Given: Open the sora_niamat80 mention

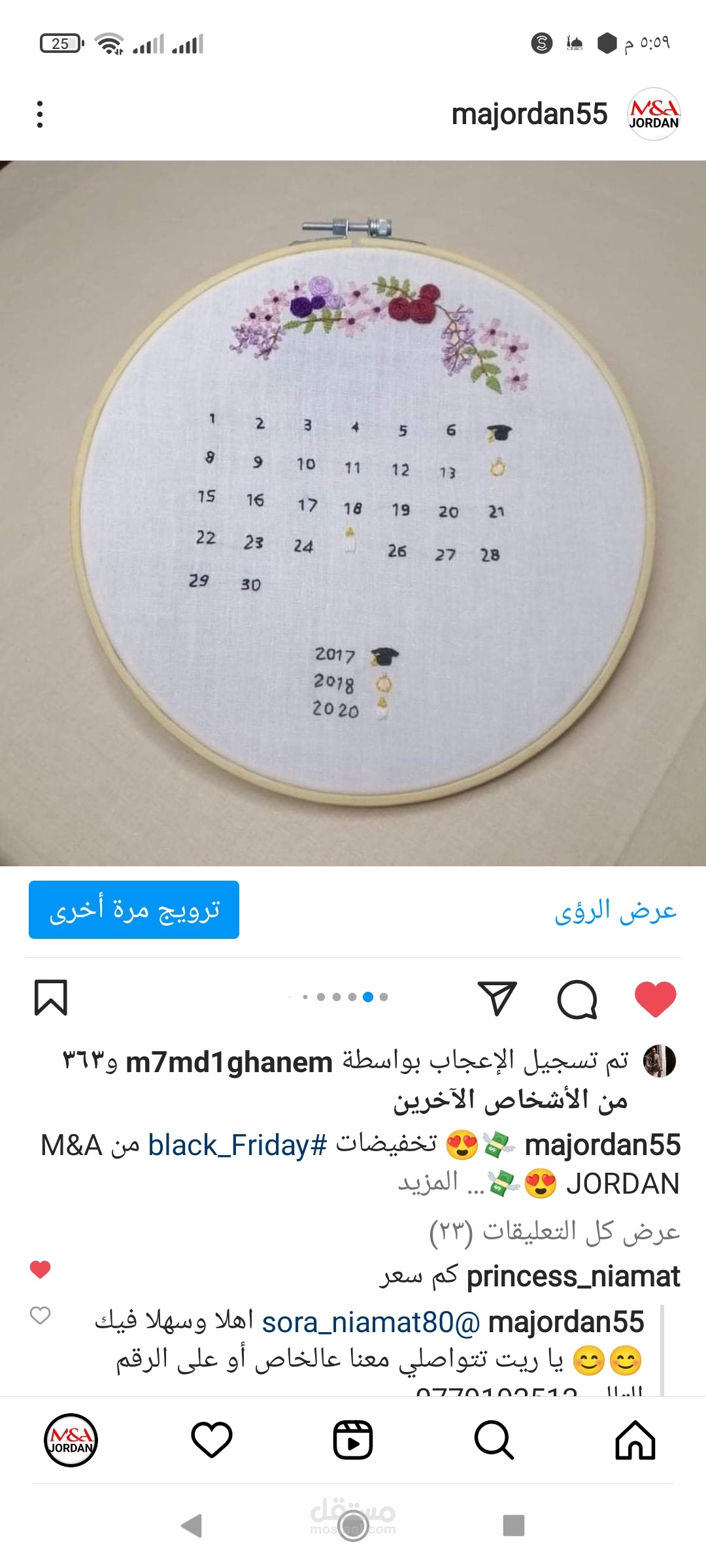Looking at the screenshot, I should [371, 1322].
